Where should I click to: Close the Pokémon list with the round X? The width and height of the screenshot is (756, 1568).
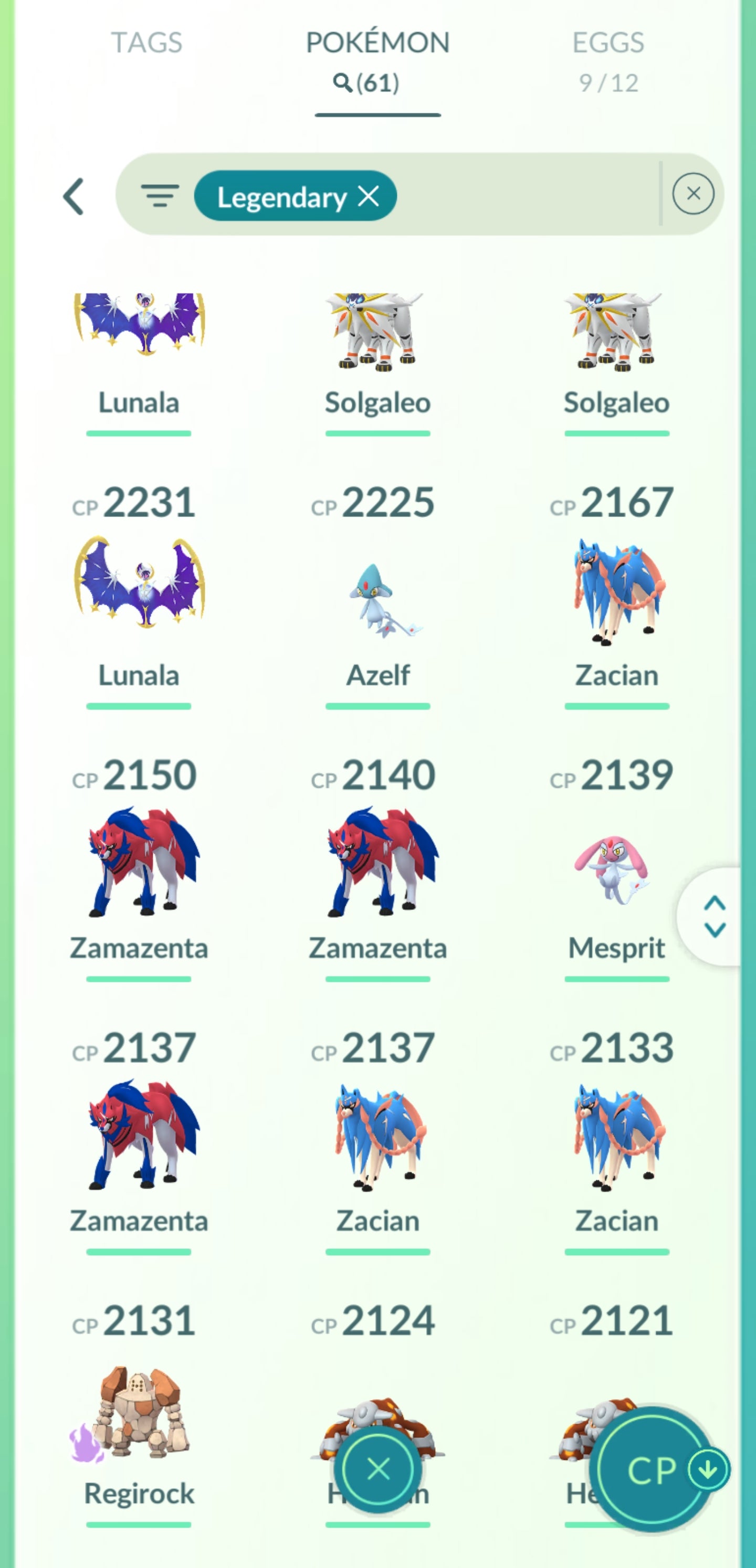point(379,1469)
